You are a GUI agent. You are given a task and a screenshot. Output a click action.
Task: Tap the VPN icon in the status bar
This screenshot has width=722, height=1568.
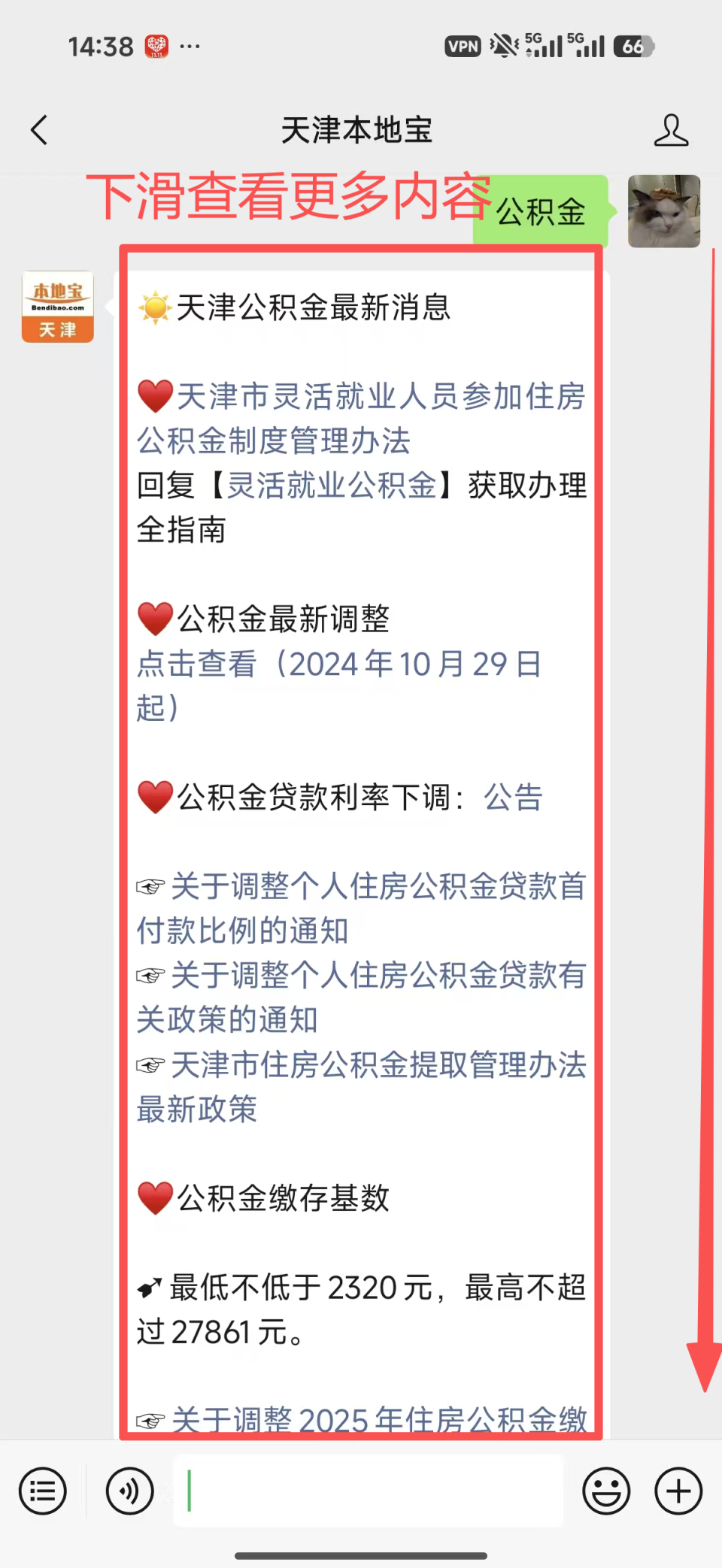coord(463,46)
